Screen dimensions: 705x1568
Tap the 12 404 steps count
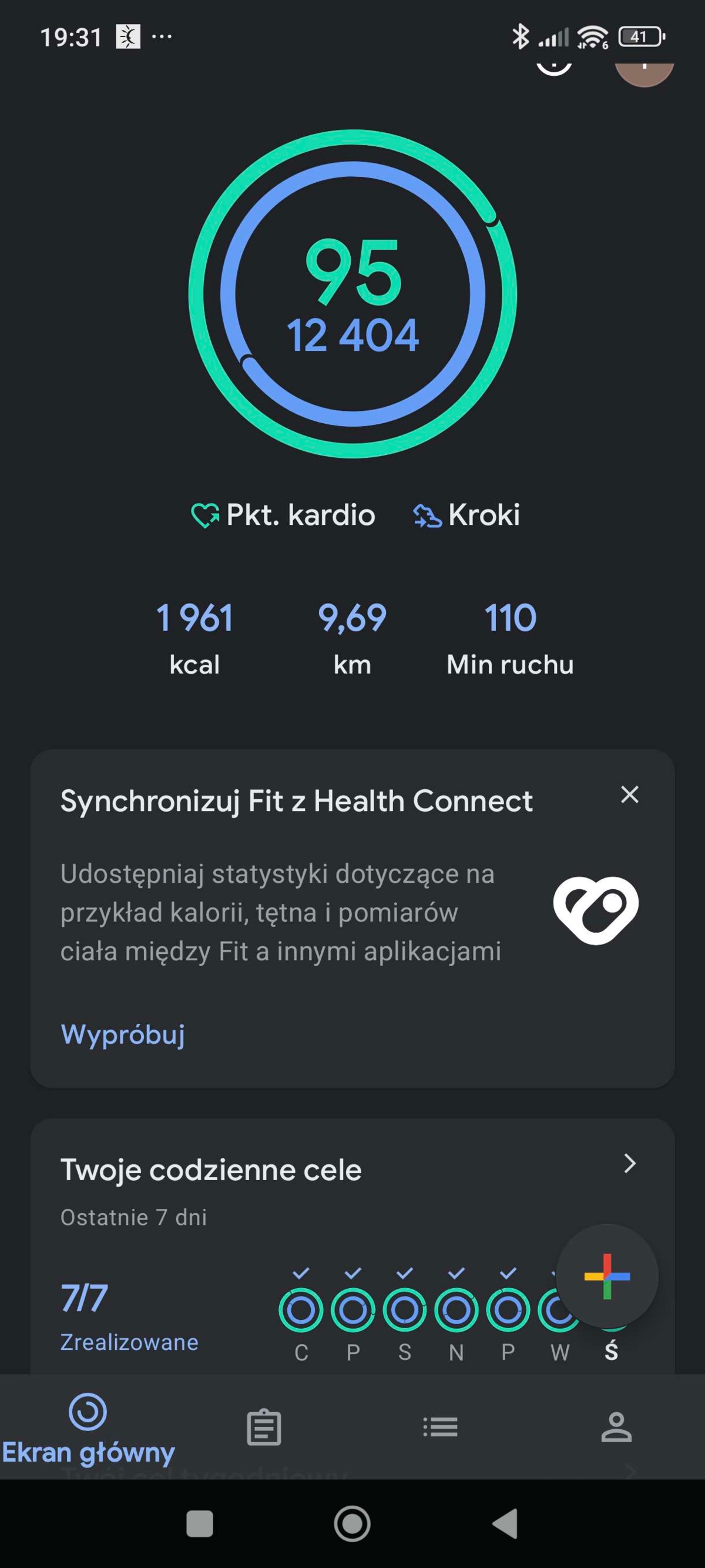pos(353,334)
